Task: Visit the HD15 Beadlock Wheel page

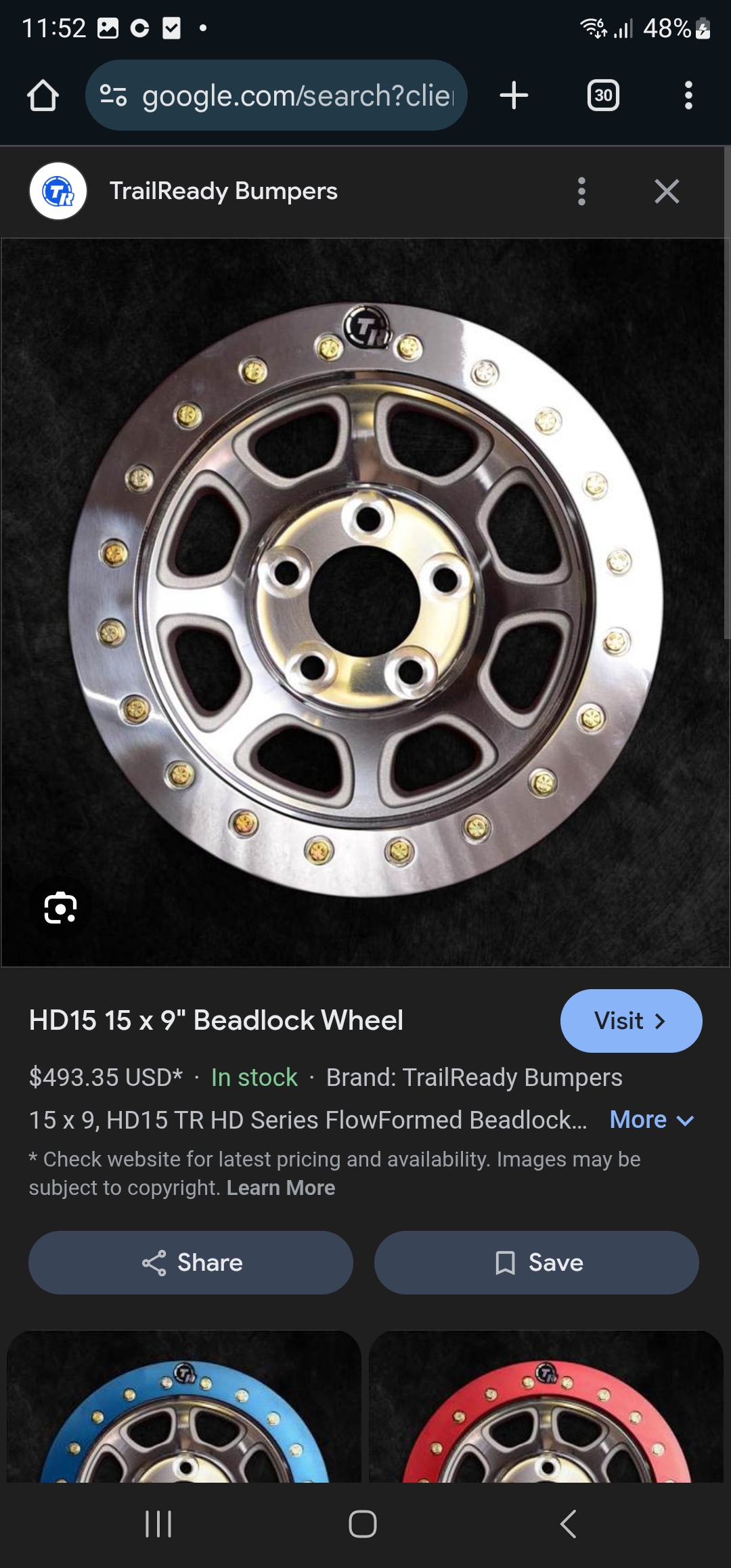Action: [631, 1021]
